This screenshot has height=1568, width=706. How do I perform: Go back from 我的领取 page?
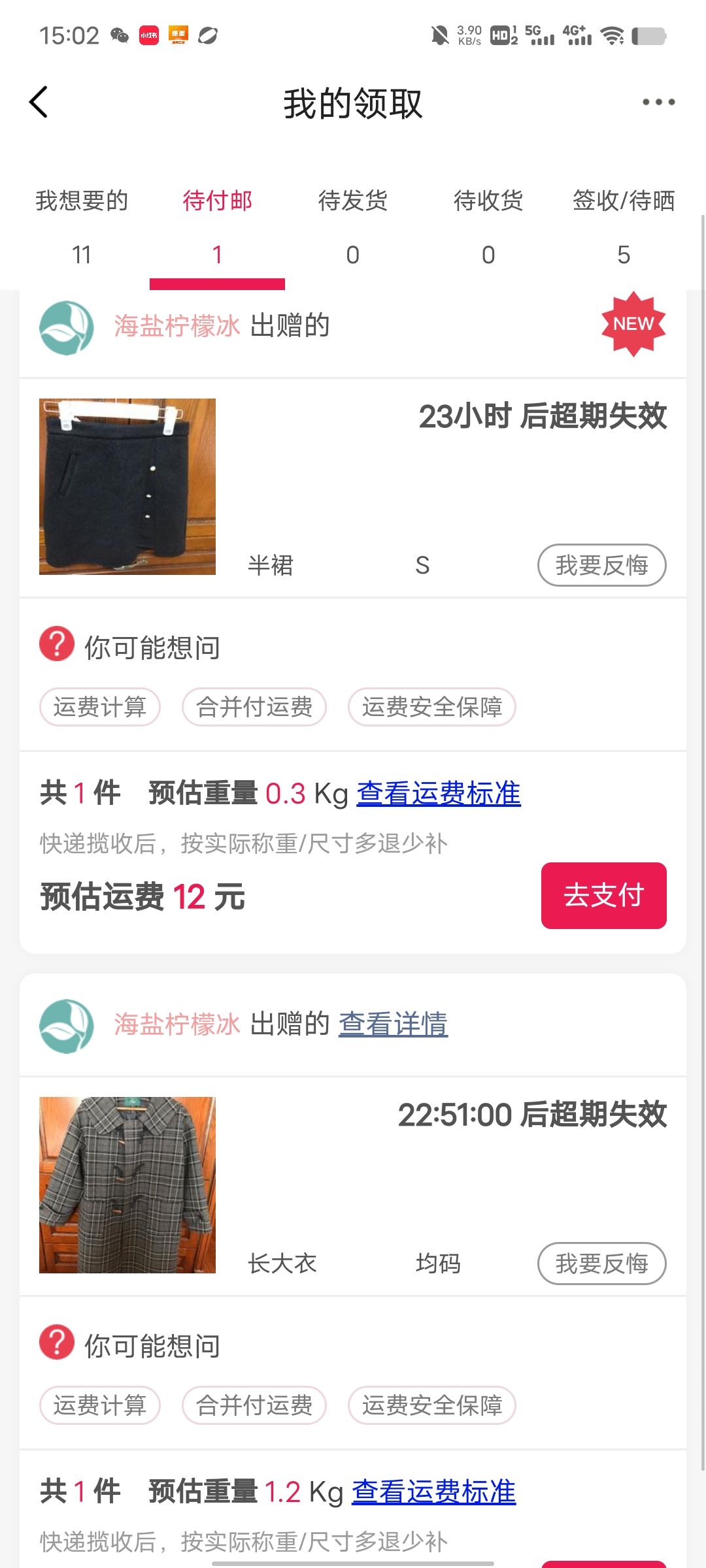pyautogui.click(x=39, y=103)
